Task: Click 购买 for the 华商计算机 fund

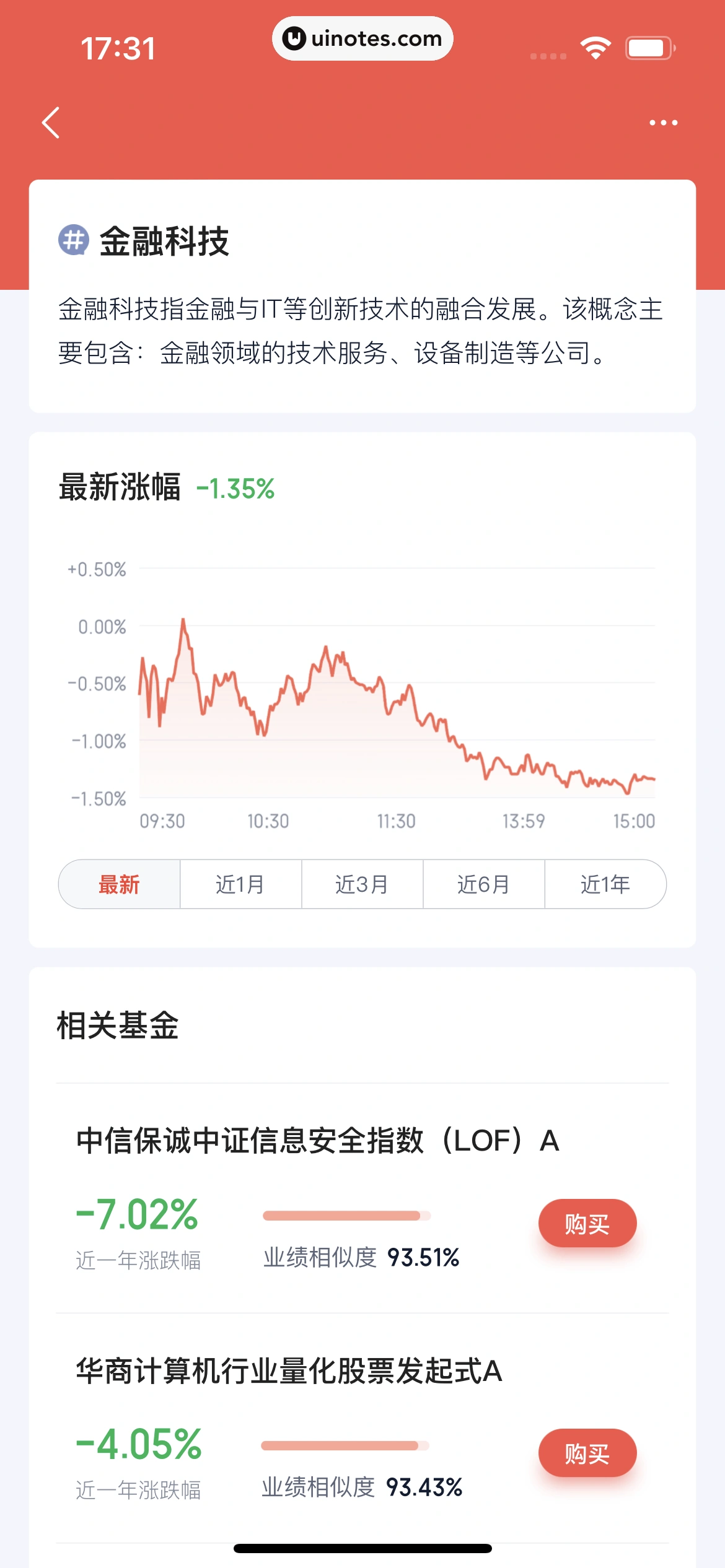Action: (586, 1453)
